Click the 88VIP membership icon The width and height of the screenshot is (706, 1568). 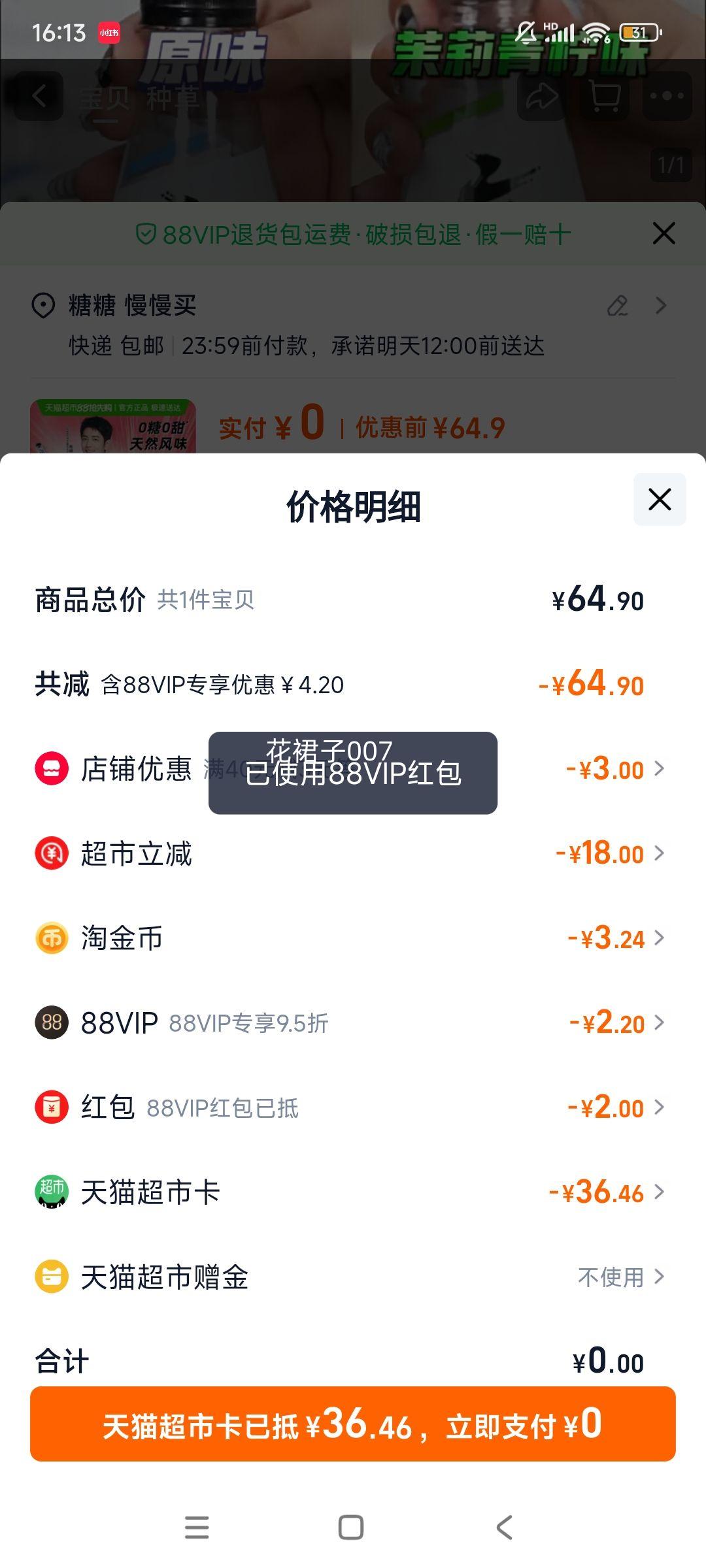pos(50,1022)
